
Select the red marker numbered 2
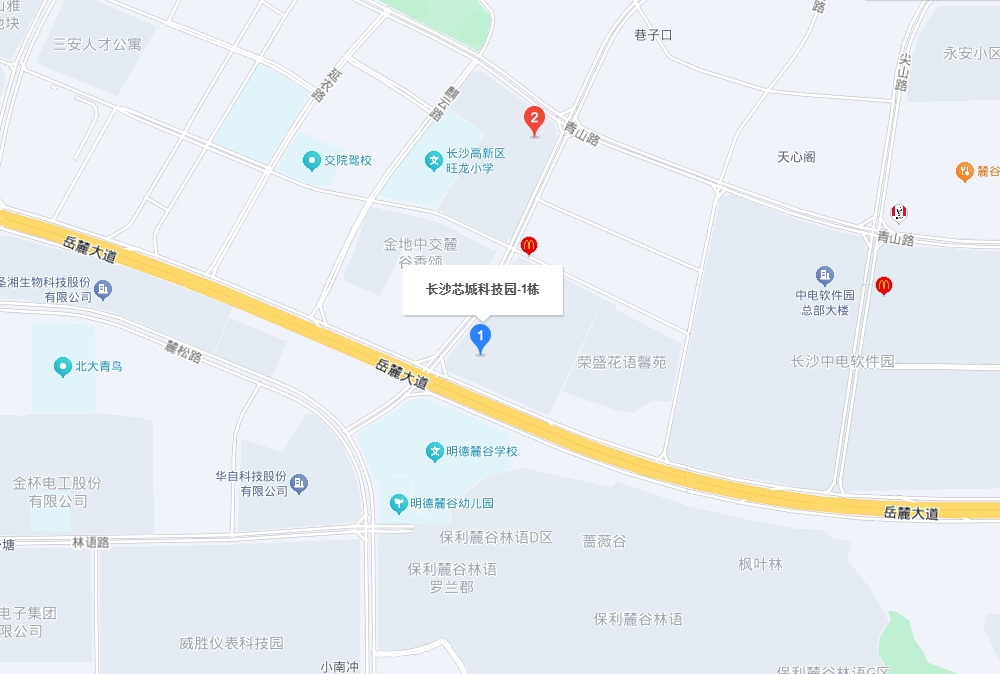click(x=535, y=120)
